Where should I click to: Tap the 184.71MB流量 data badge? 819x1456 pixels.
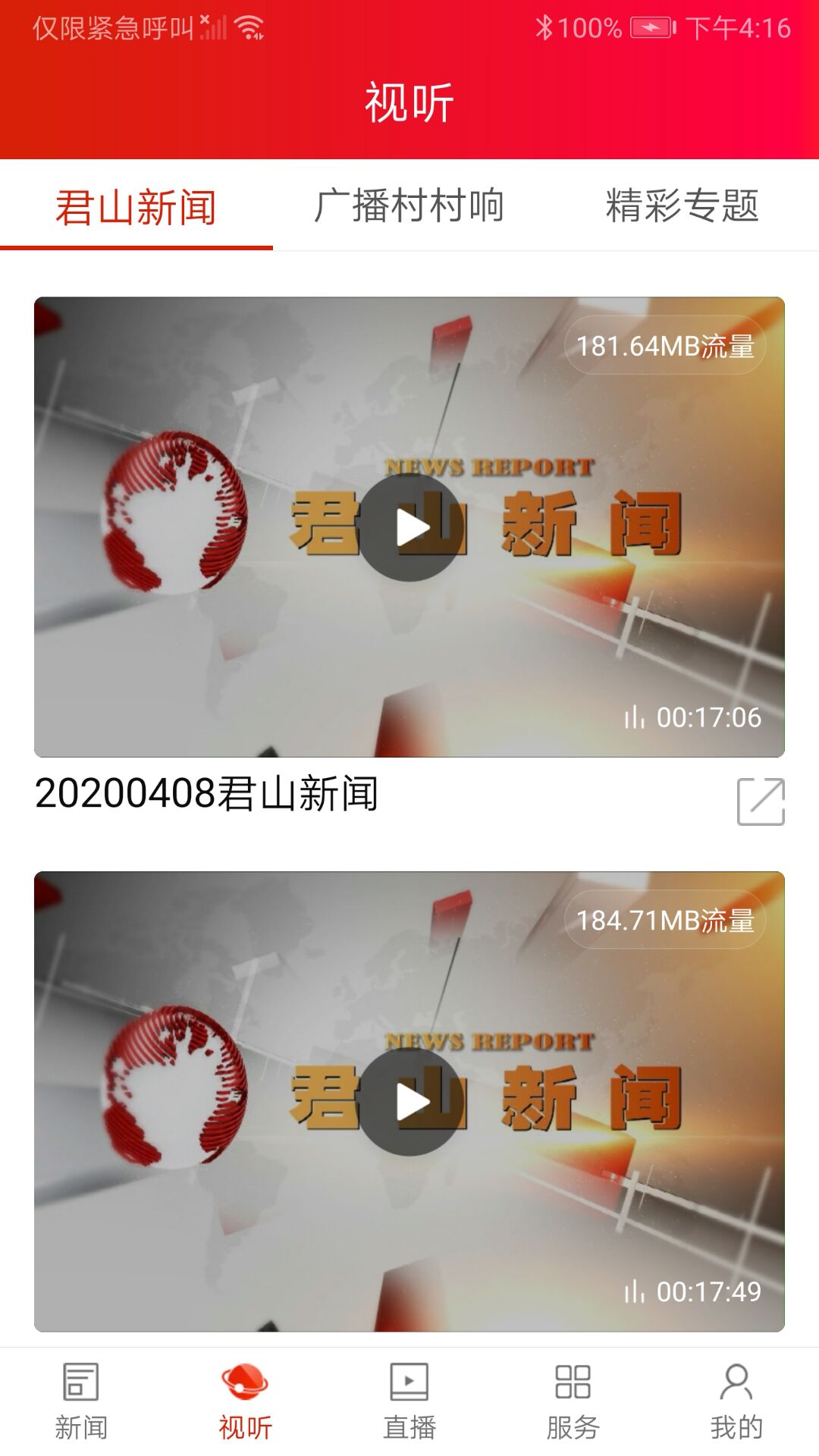pos(666,920)
